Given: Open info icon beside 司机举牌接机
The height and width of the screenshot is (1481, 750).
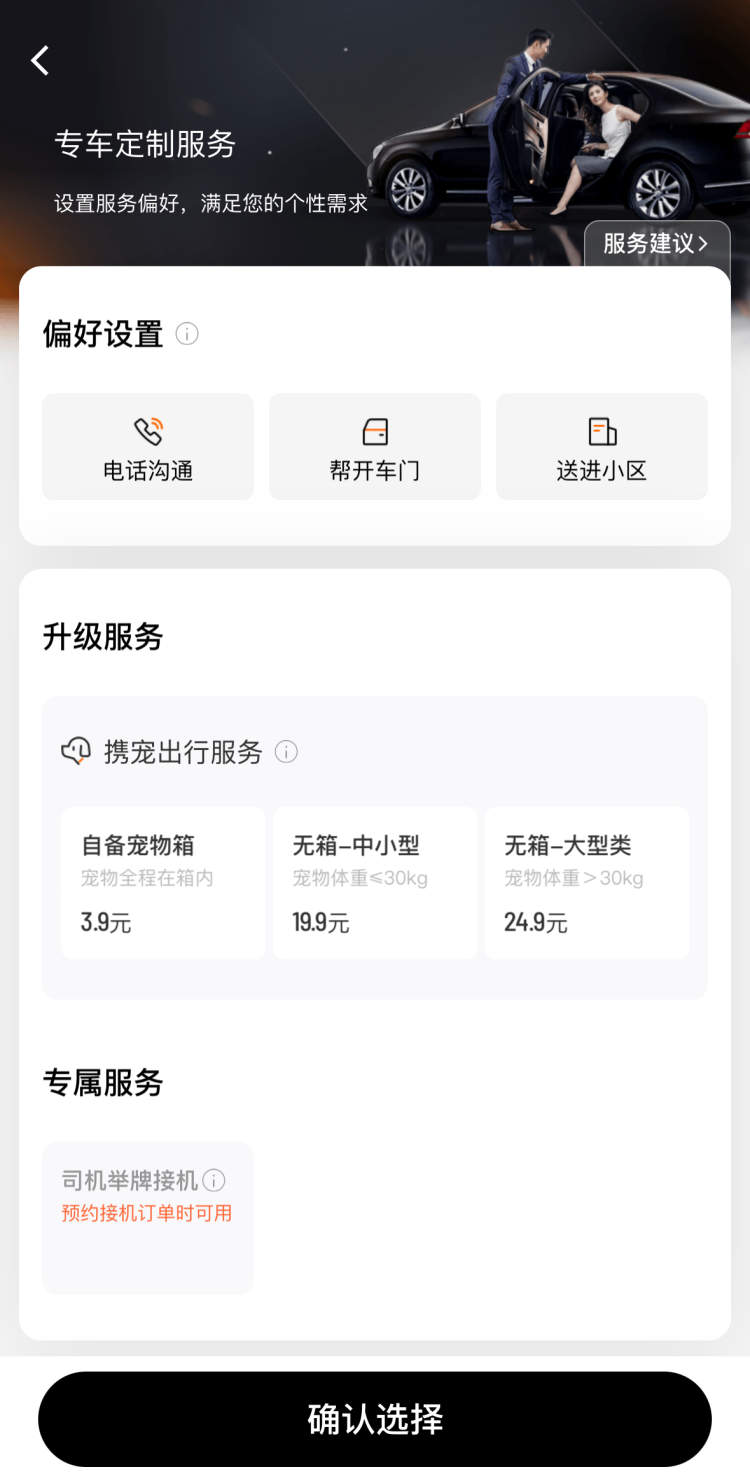Looking at the screenshot, I should tap(214, 1181).
